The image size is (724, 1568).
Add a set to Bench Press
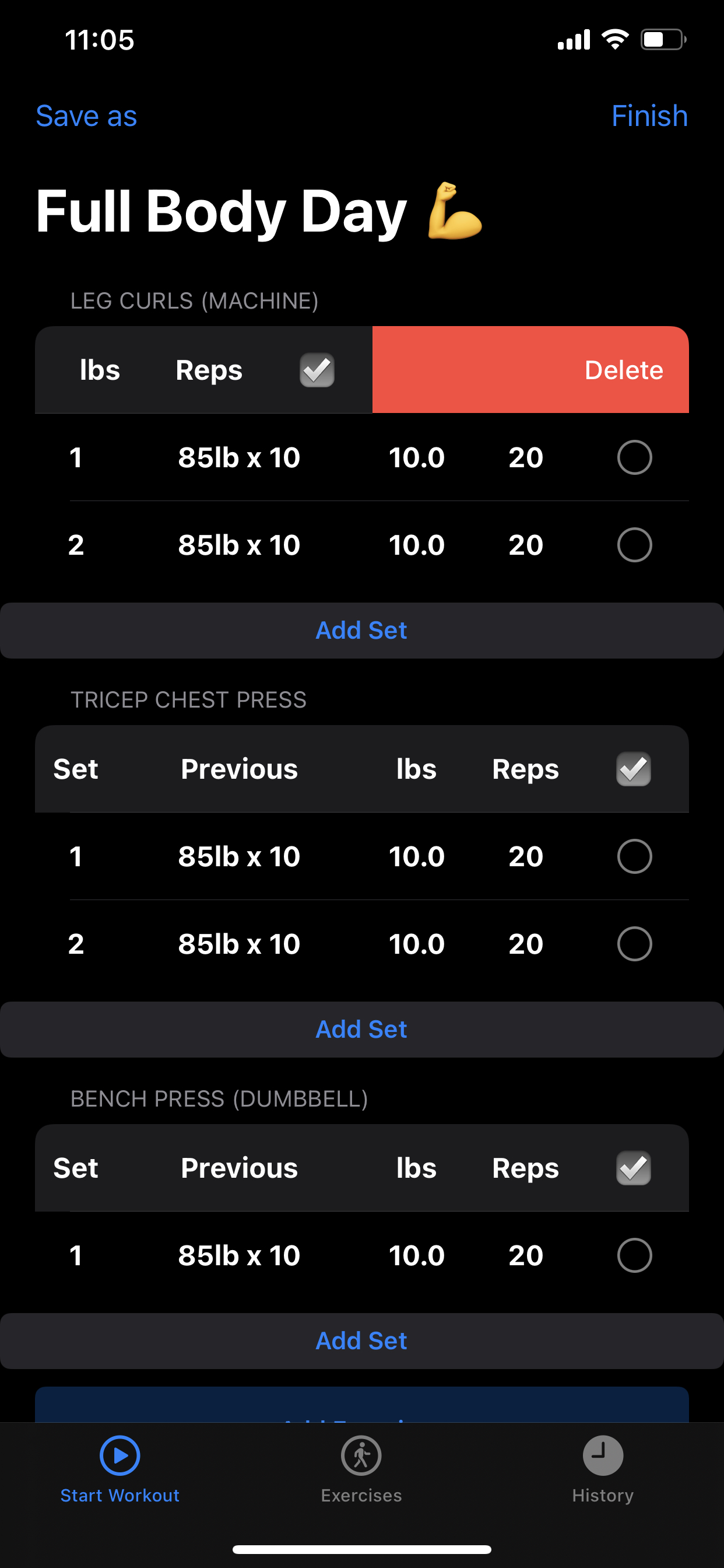click(x=361, y=1341)
